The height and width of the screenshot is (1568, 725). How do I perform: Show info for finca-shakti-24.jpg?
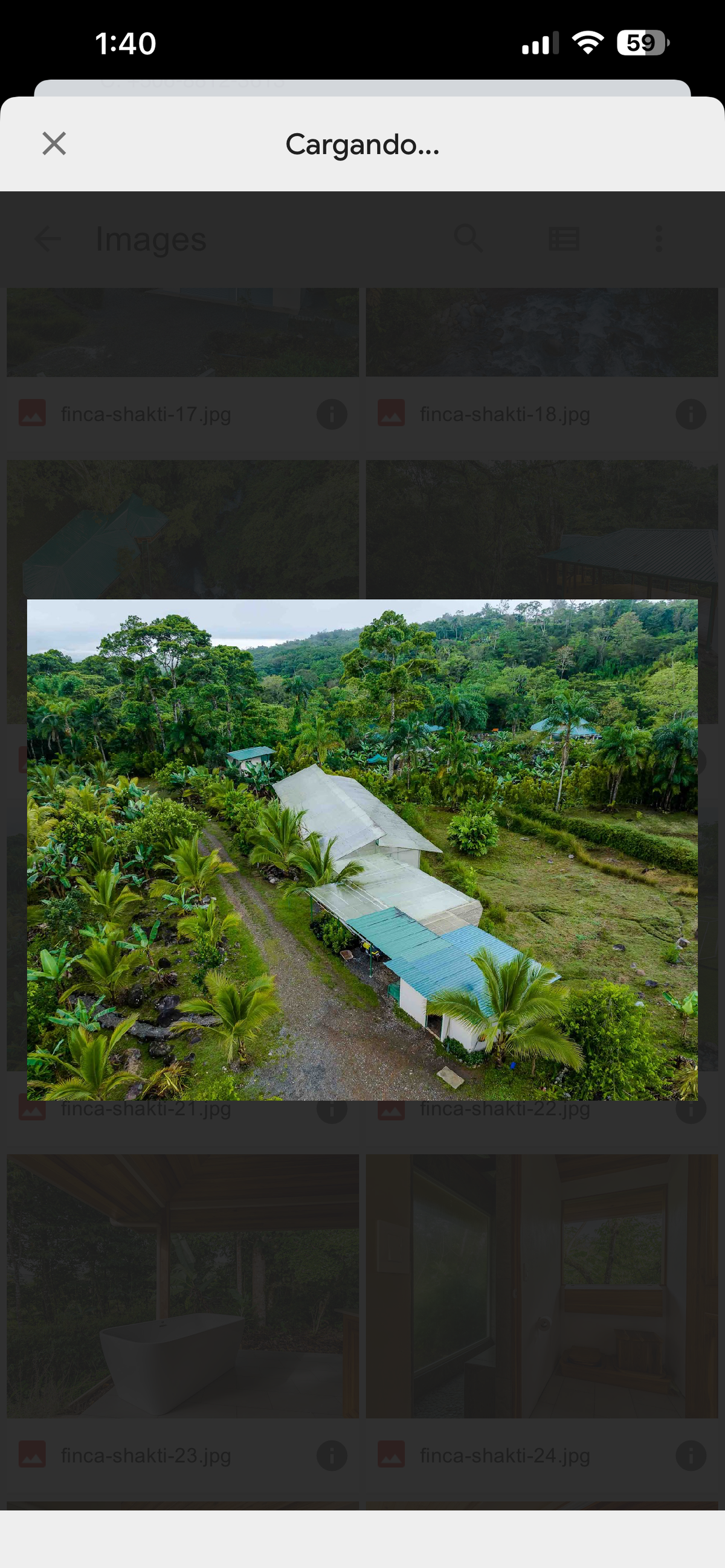point(691,1456)
